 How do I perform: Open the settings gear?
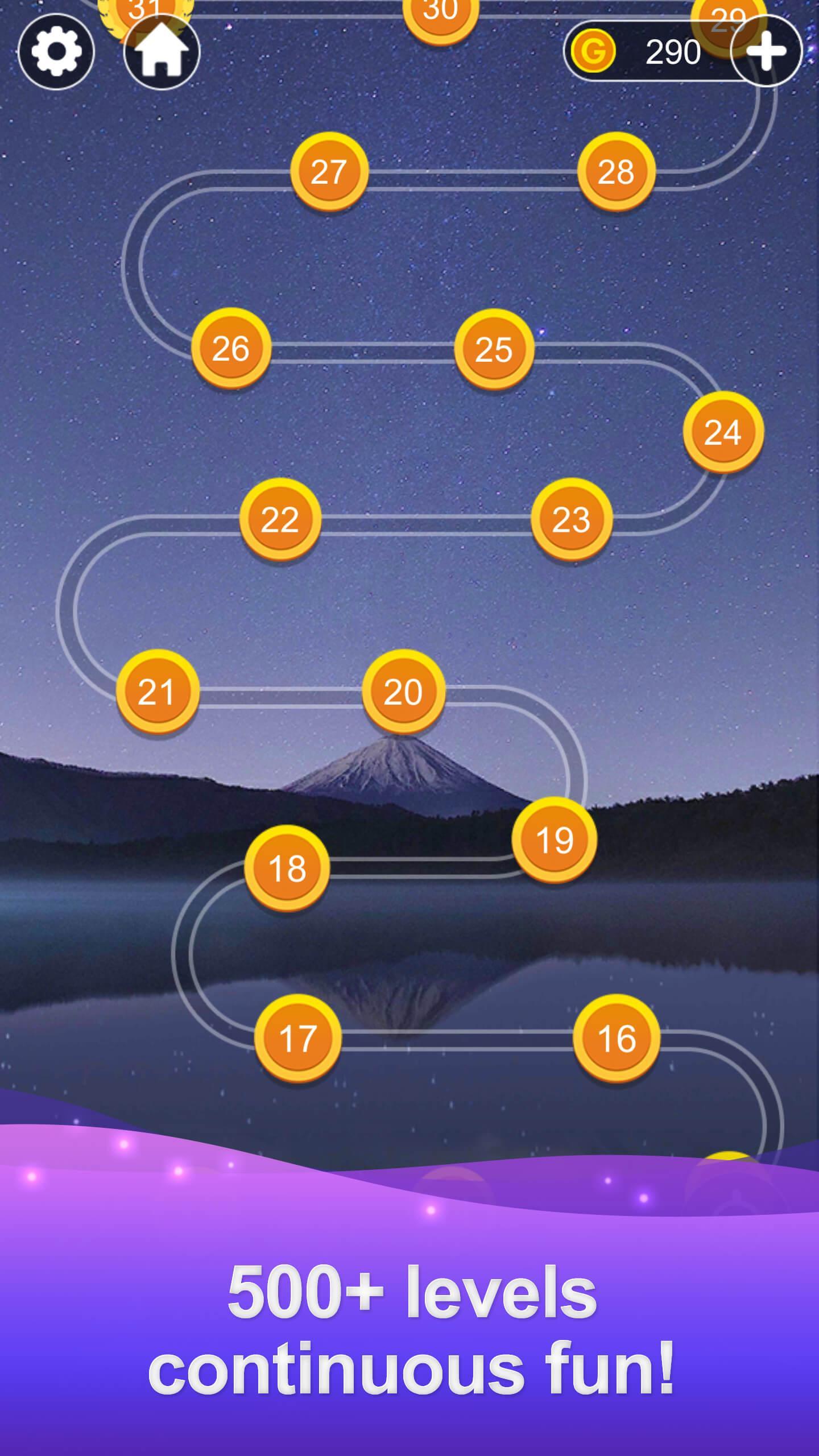pyautogui.click(x=56, y=51)
